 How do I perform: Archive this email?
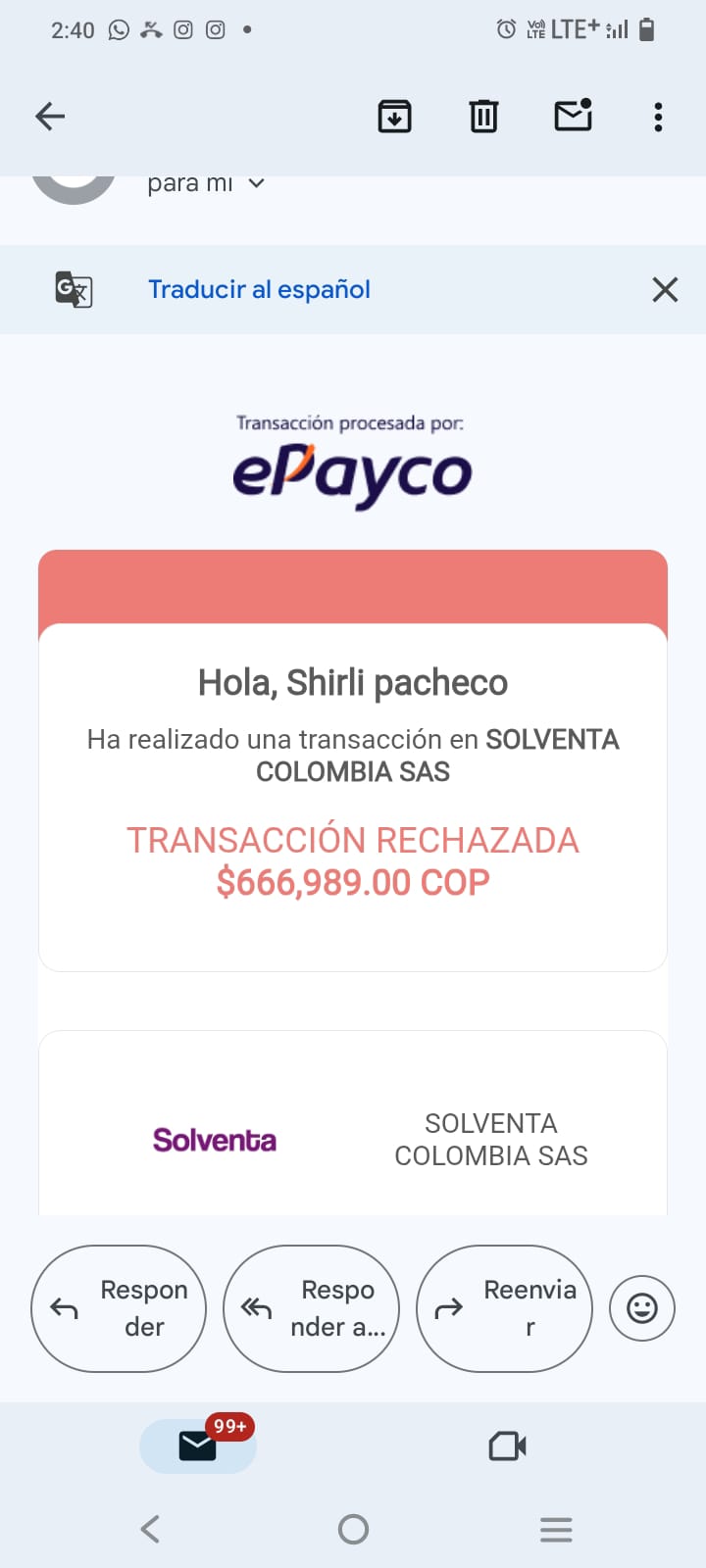[394, 117]
